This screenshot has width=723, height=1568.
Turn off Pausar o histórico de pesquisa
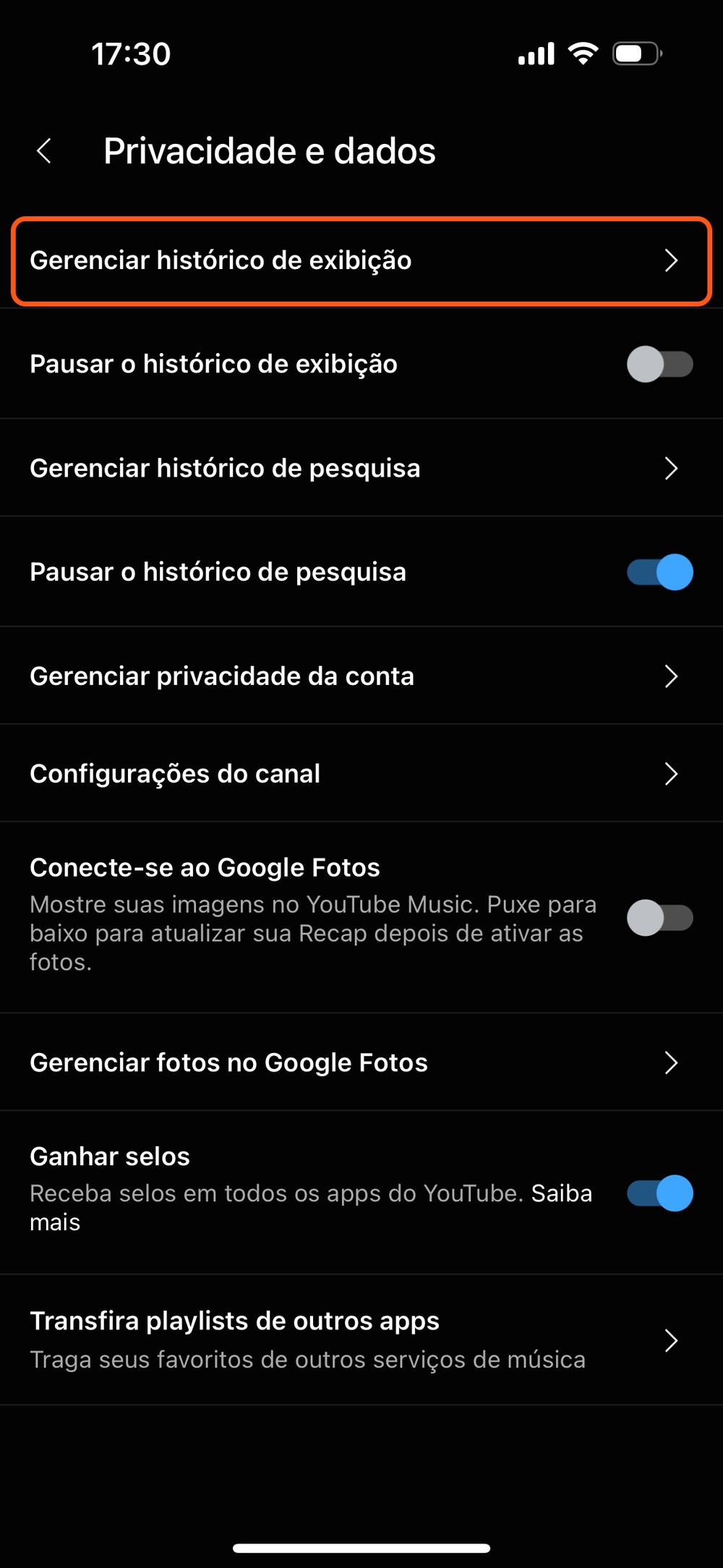coord(659,572)
